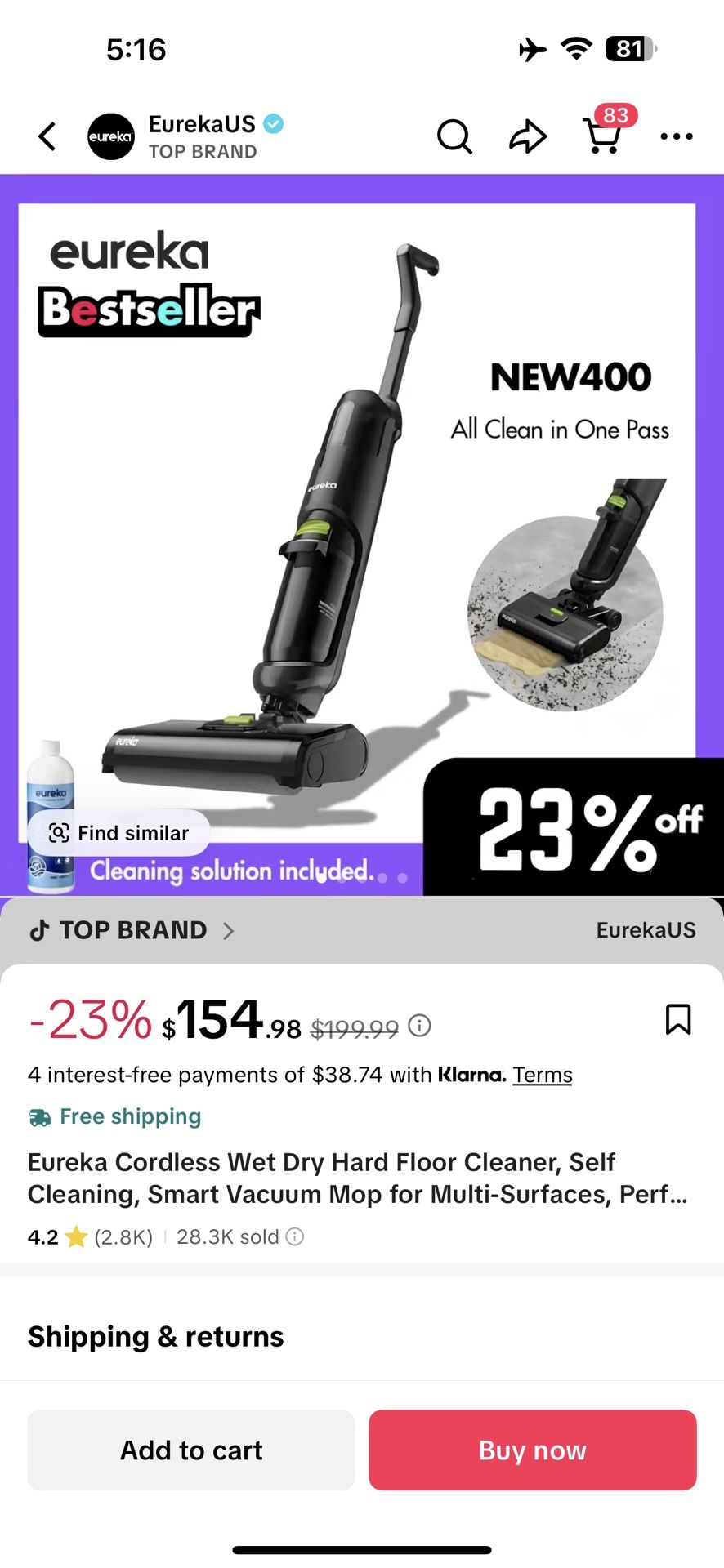Open the price info circled-i dropdown

(418, 1027)
